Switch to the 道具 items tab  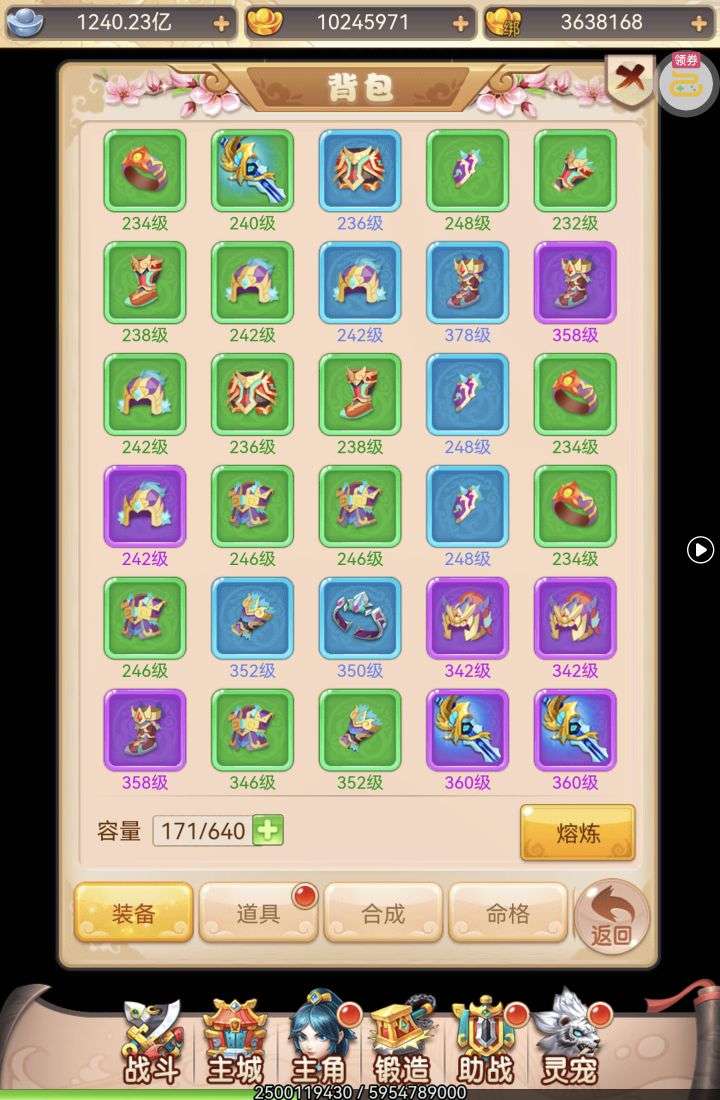click(x=258, y=912)
